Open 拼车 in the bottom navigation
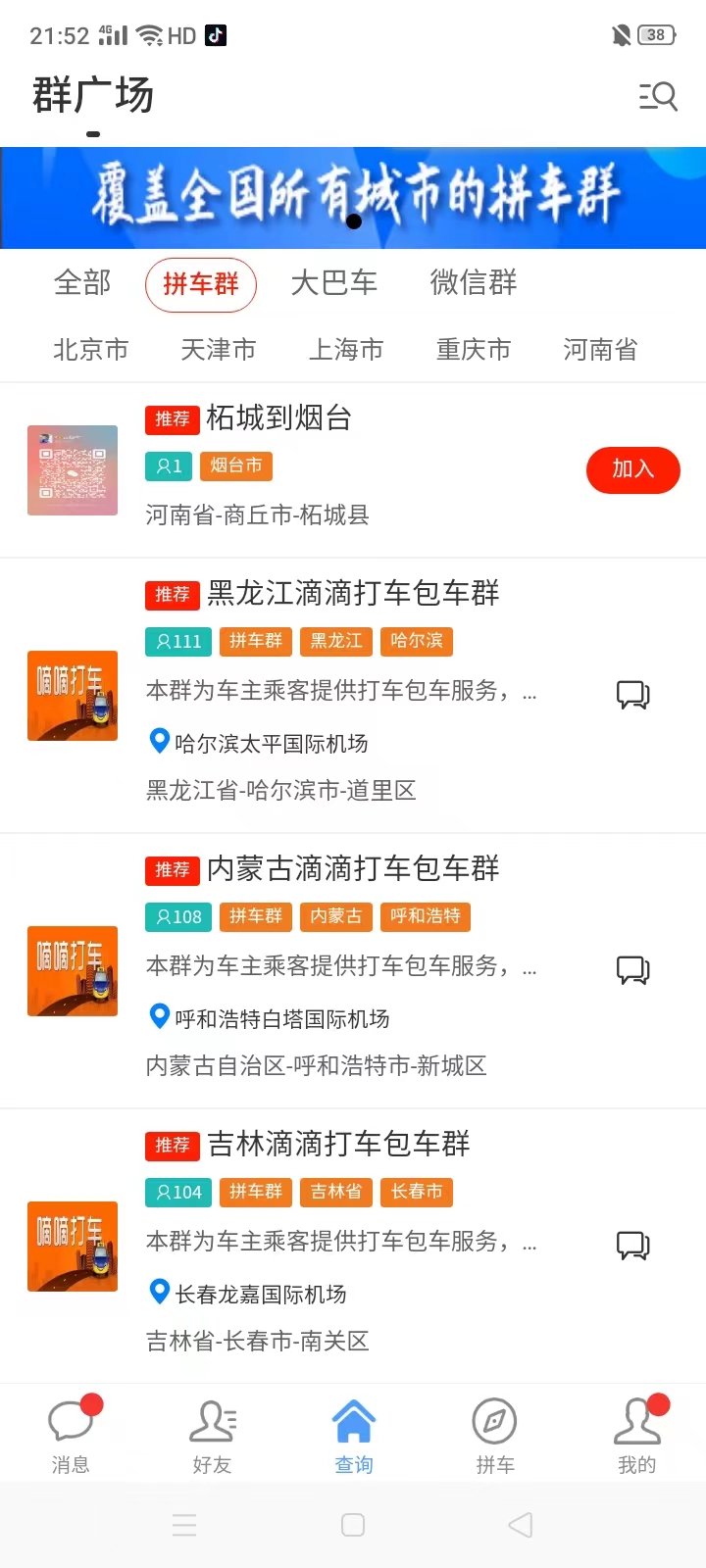The image size is (706, 1568). click(494, 1434)
